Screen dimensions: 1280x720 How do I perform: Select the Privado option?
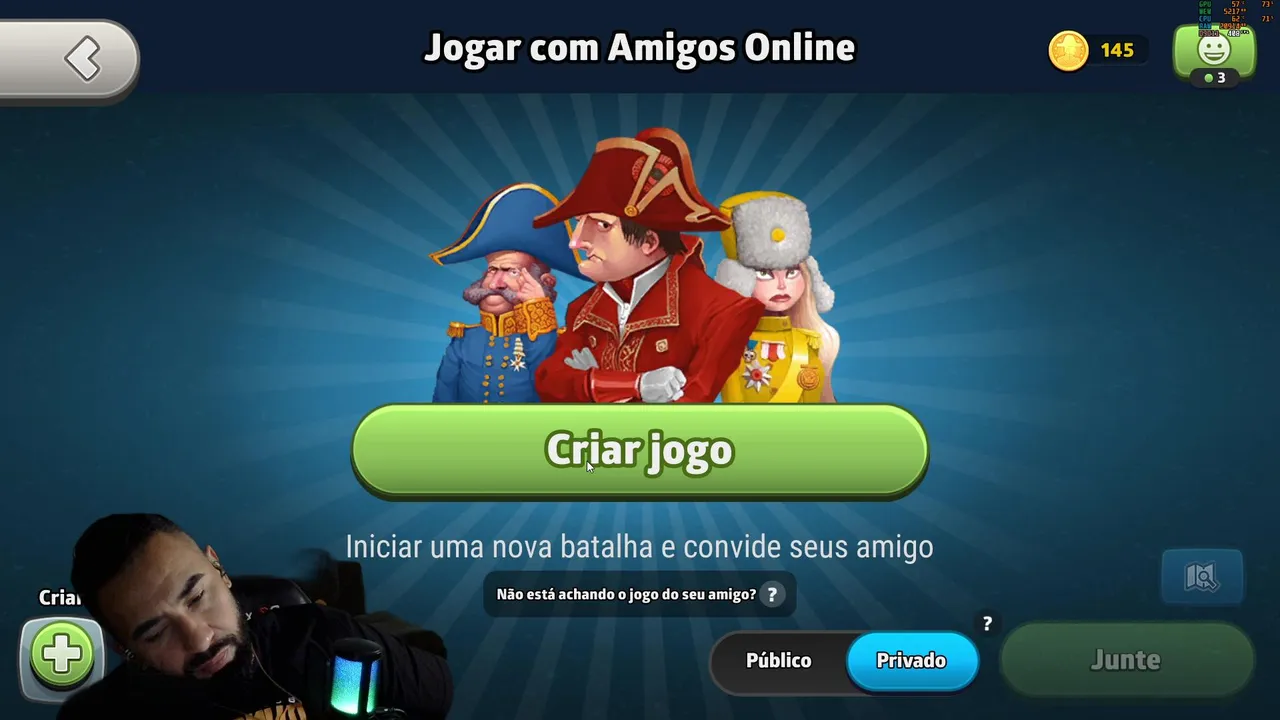coord(911,661)
